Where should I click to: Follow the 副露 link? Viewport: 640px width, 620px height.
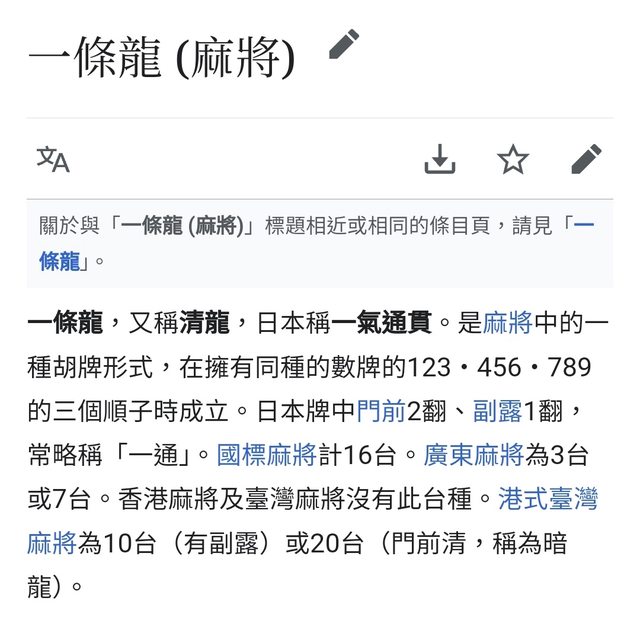click(x=498, y=411)
